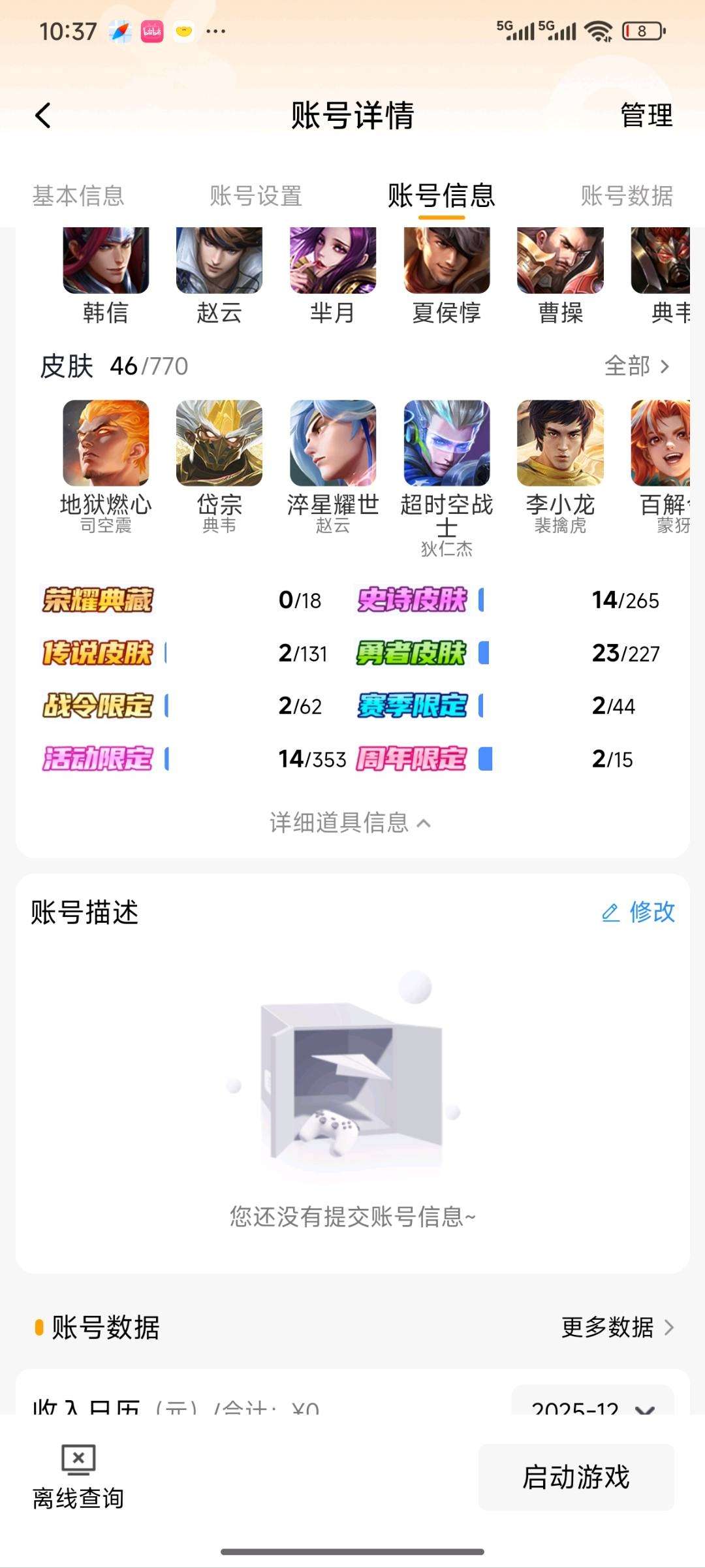705x1568 pixels.
Task: Switch to the 账号设置 tab
Action: (x=256, y=196)
